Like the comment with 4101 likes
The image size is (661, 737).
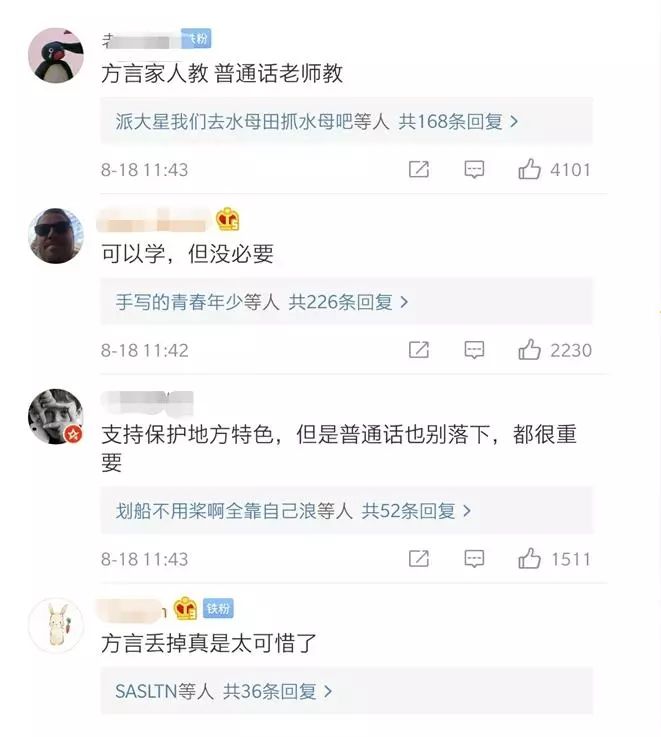pyautogui.click(x=530, y=170)
